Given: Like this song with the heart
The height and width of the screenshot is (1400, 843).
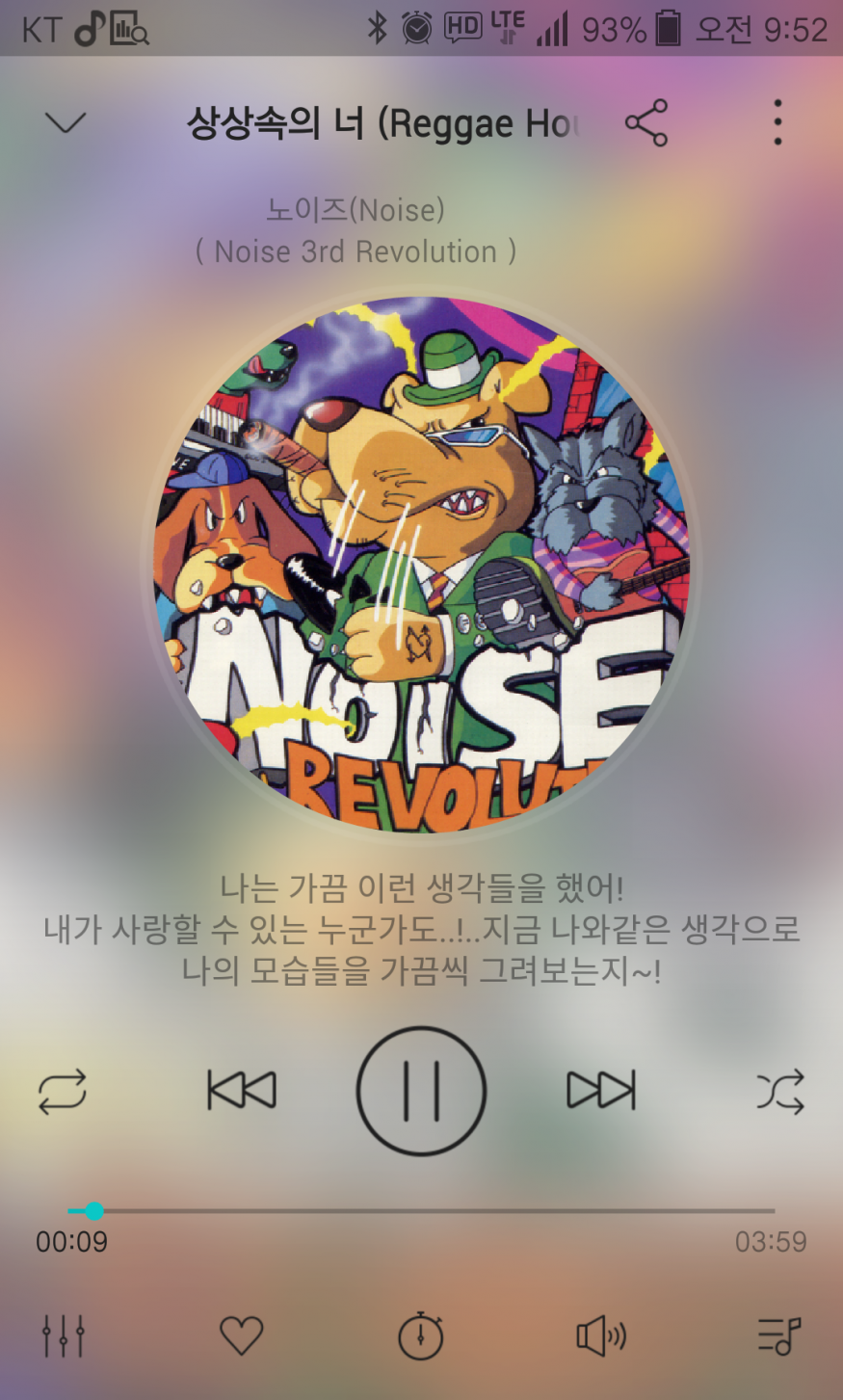Looking at the screenshot, I should tap(241, 1335).
